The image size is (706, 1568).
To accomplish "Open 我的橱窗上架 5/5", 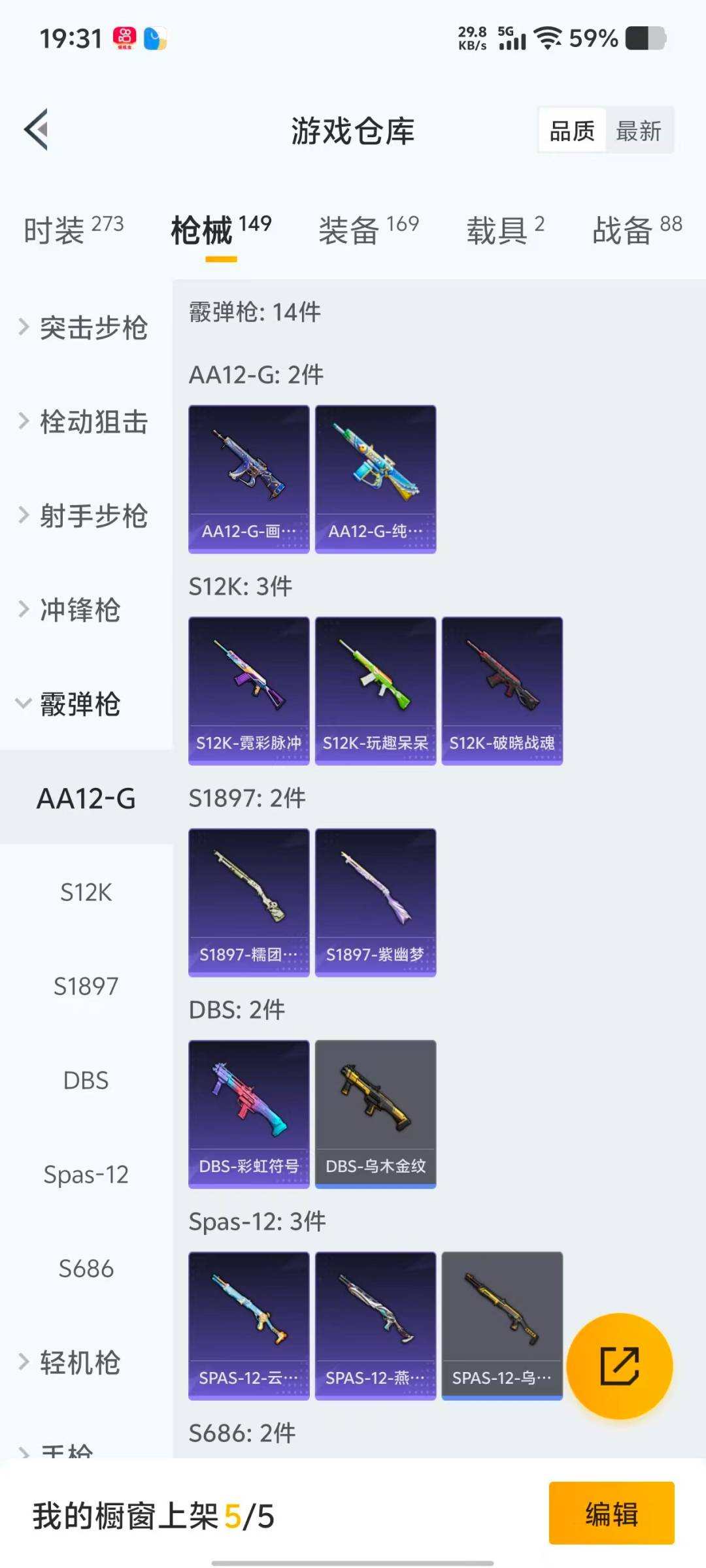I will coord(150,1516).
